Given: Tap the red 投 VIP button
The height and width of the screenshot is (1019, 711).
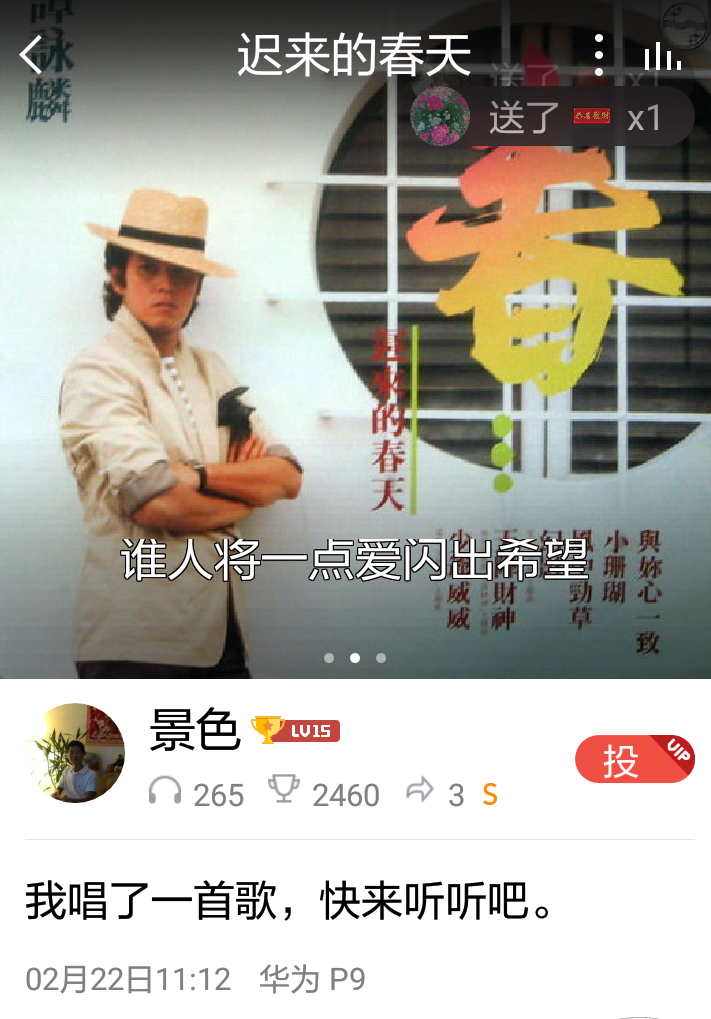Looking at the screenshot, I should click(x=634, y=760).
